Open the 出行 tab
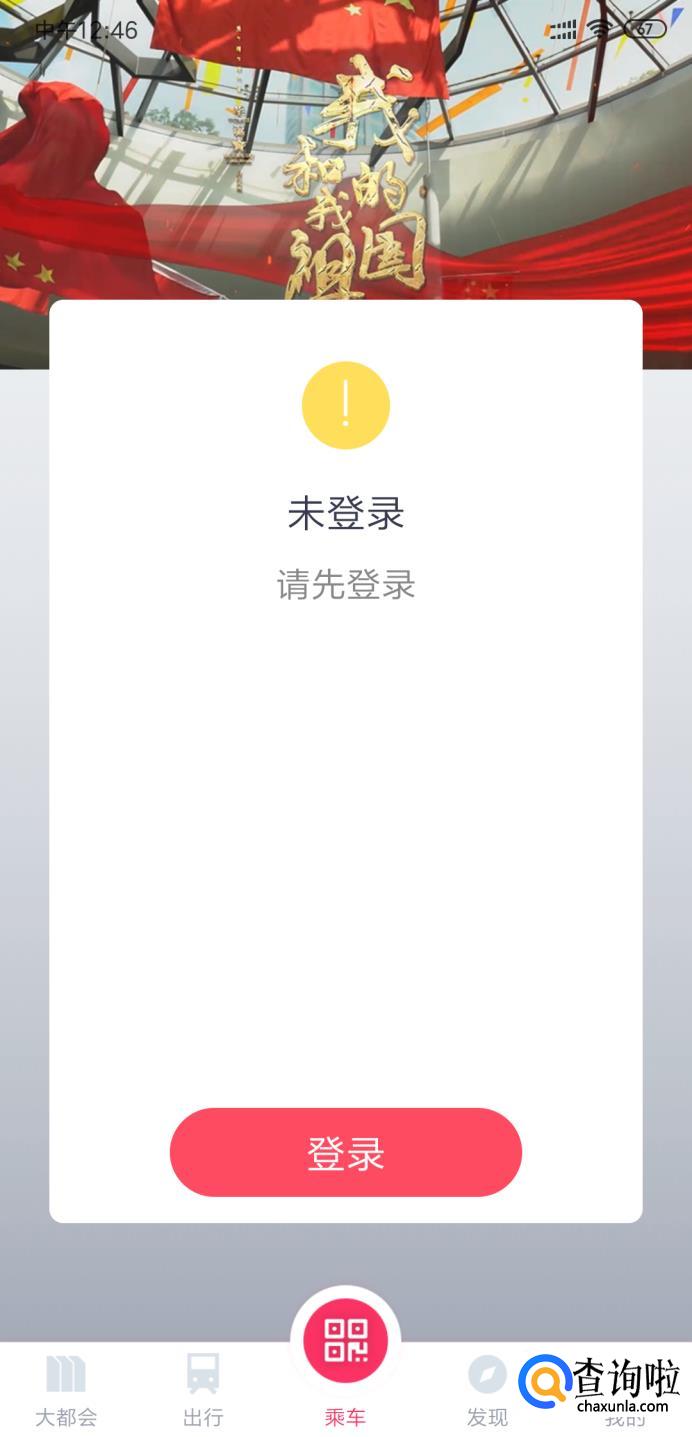Screen dimensions: 692x1437 (x=203, y=1390)
